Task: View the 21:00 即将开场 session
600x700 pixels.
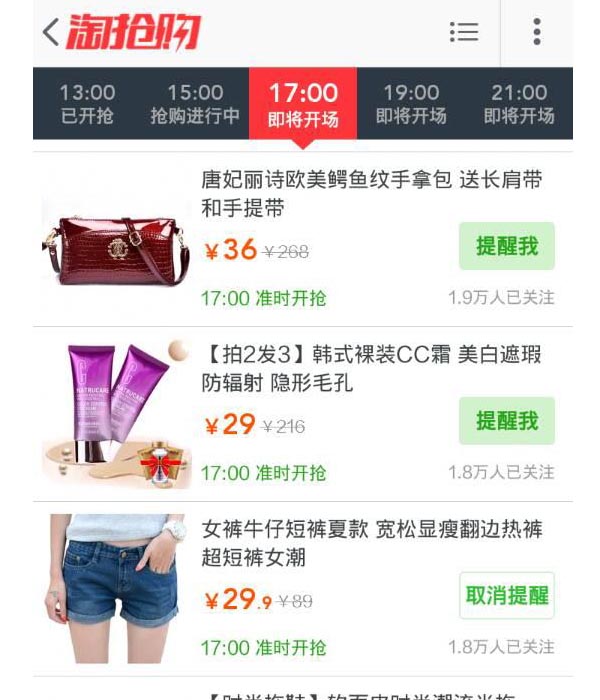Action: coord(519,103)
